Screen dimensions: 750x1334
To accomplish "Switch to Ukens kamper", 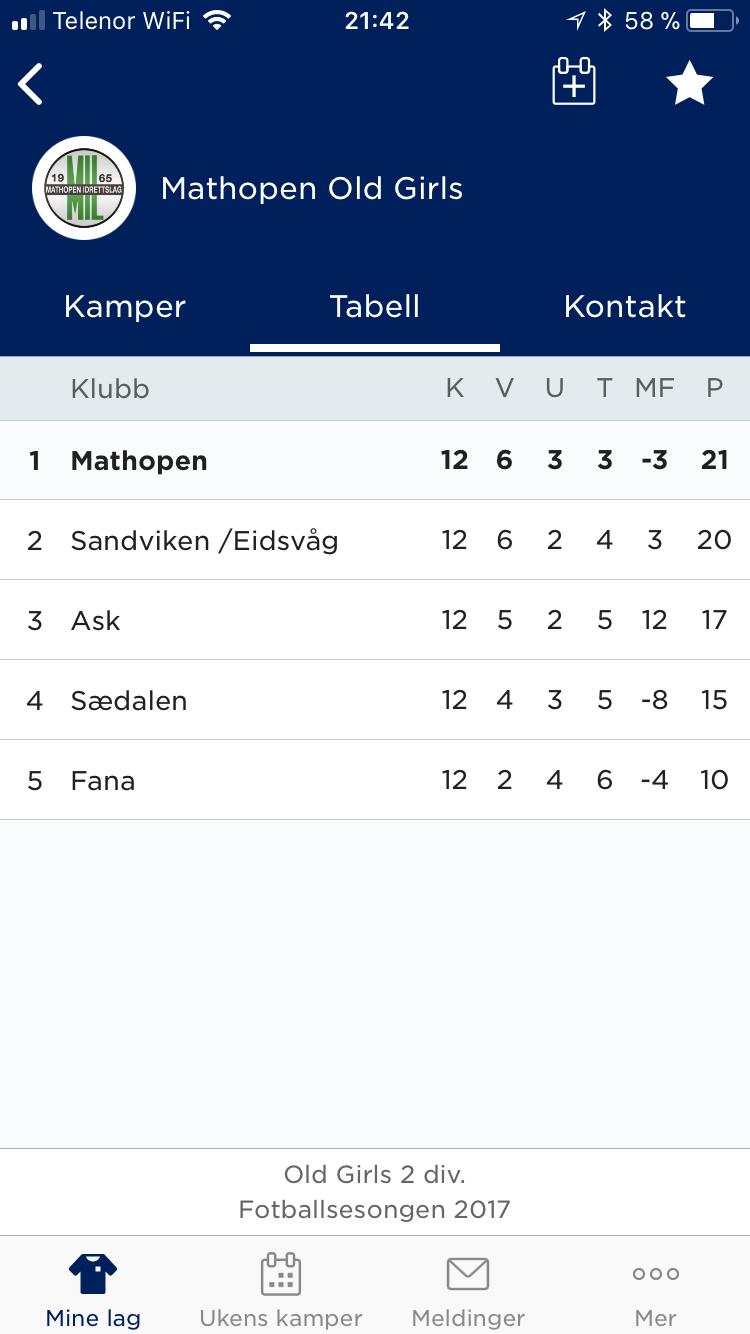I will [x=281, y=1288].
